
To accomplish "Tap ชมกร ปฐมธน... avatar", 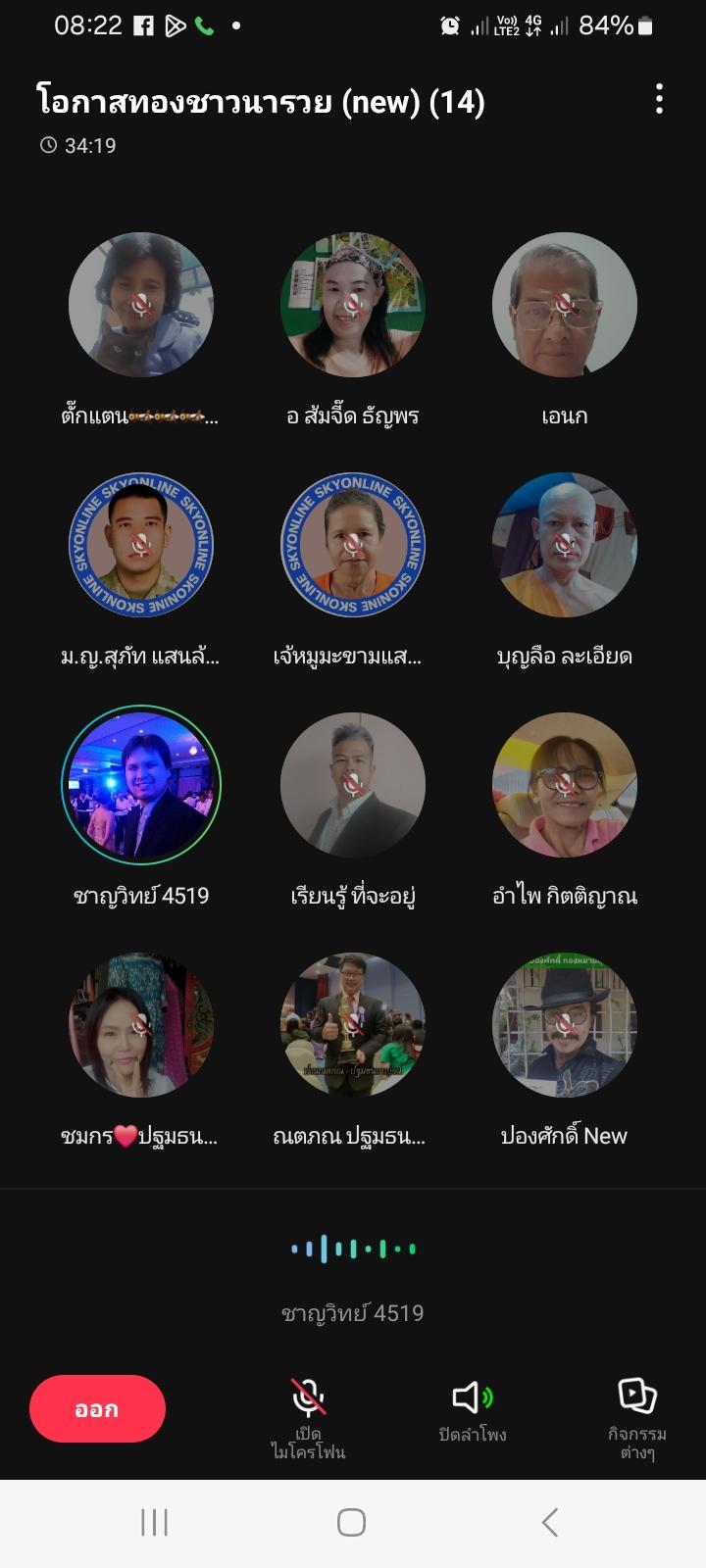I will point(141,1025).
